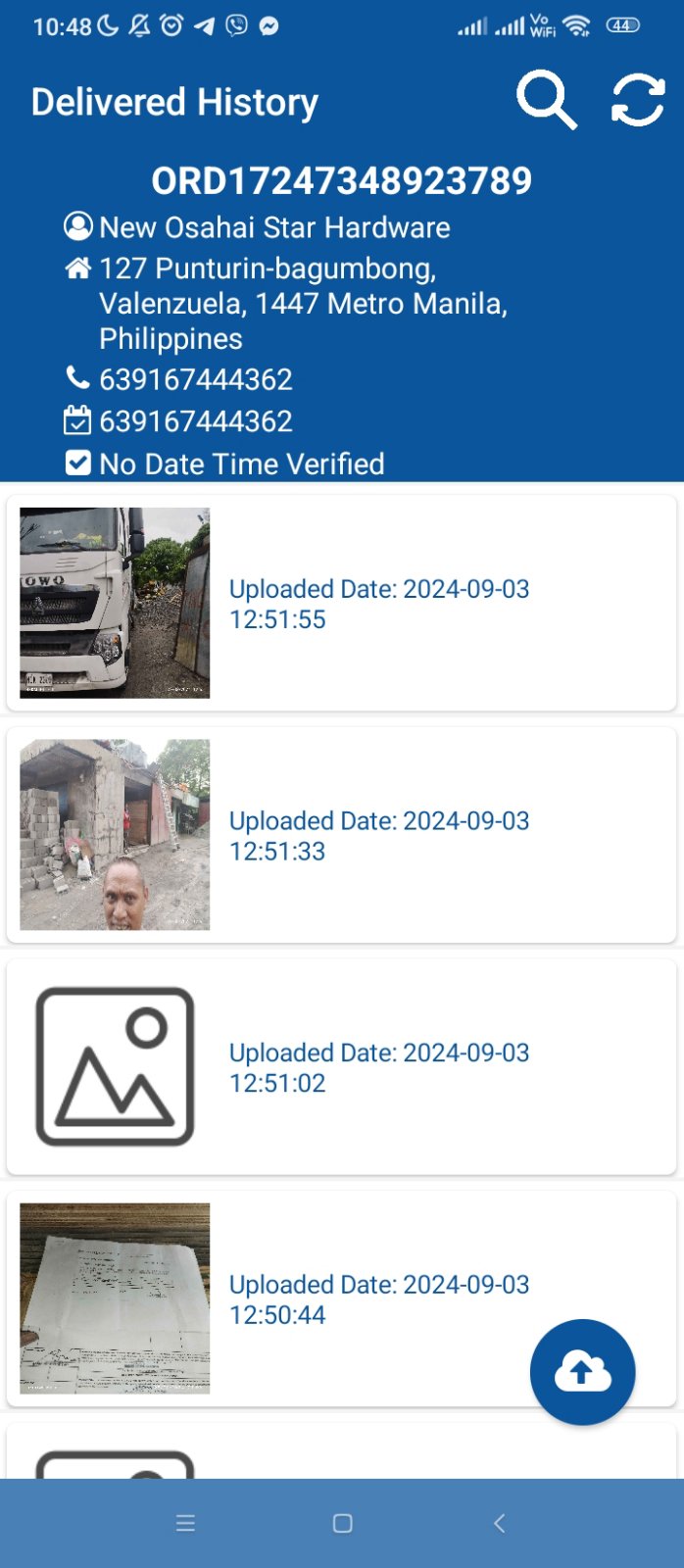Open the photo uploaded at 12:51:55
684x1568 pixels.
(115, 603)
